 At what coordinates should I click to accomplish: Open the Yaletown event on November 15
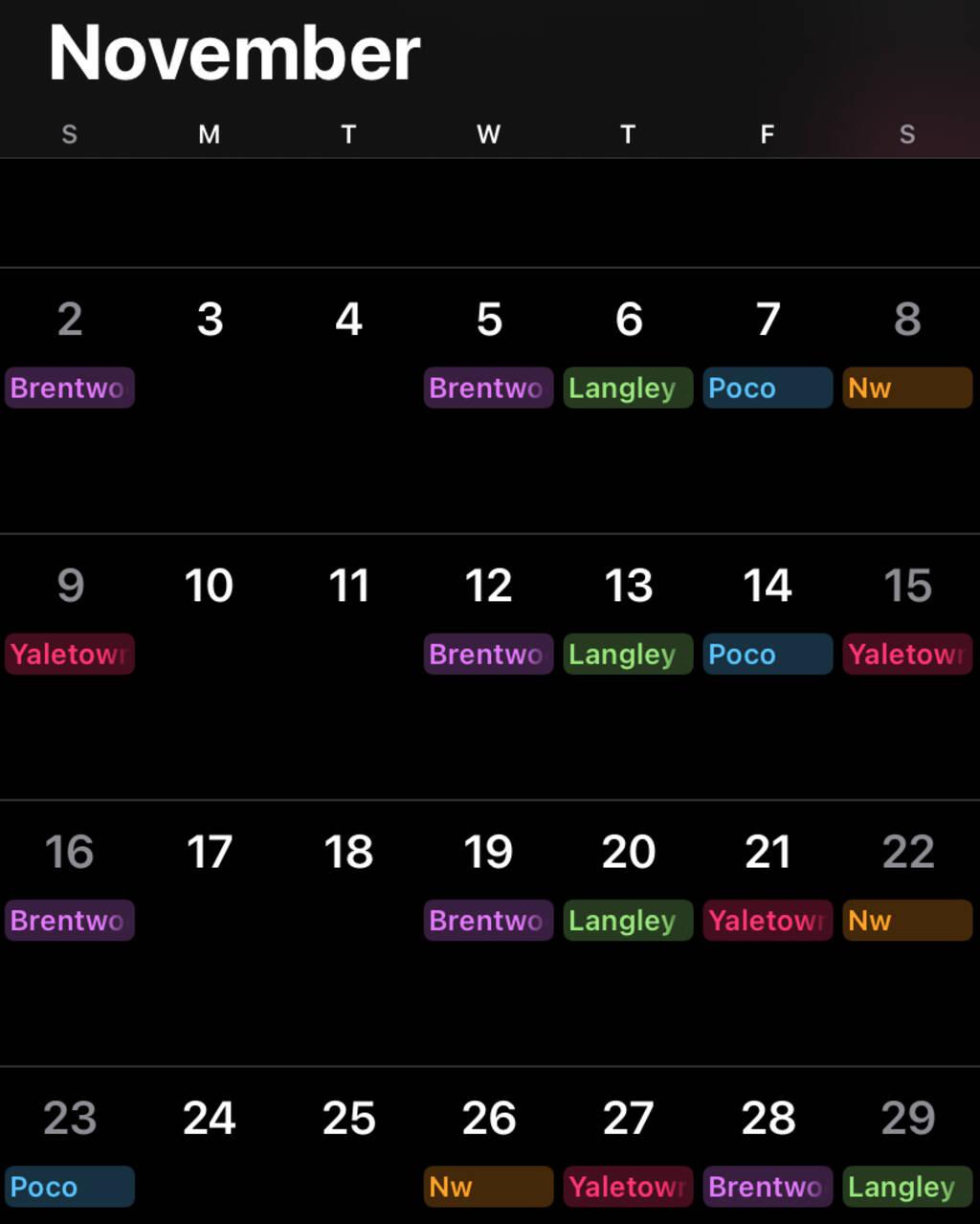907,654
